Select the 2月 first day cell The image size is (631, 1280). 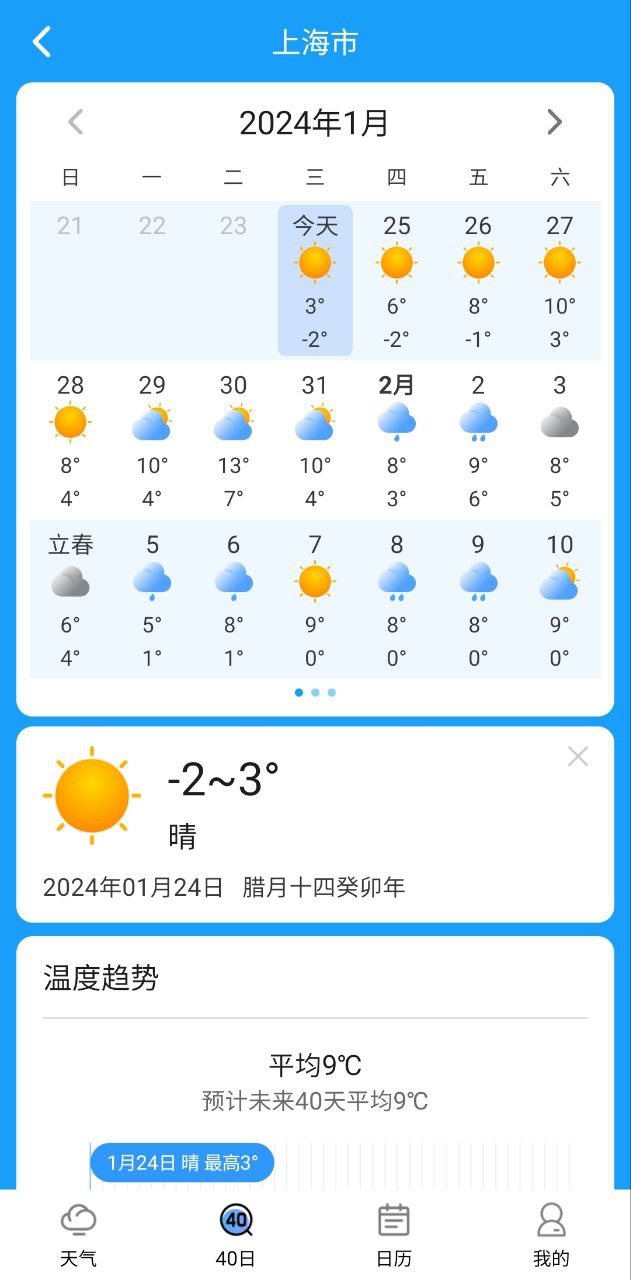tap(397, 440)
